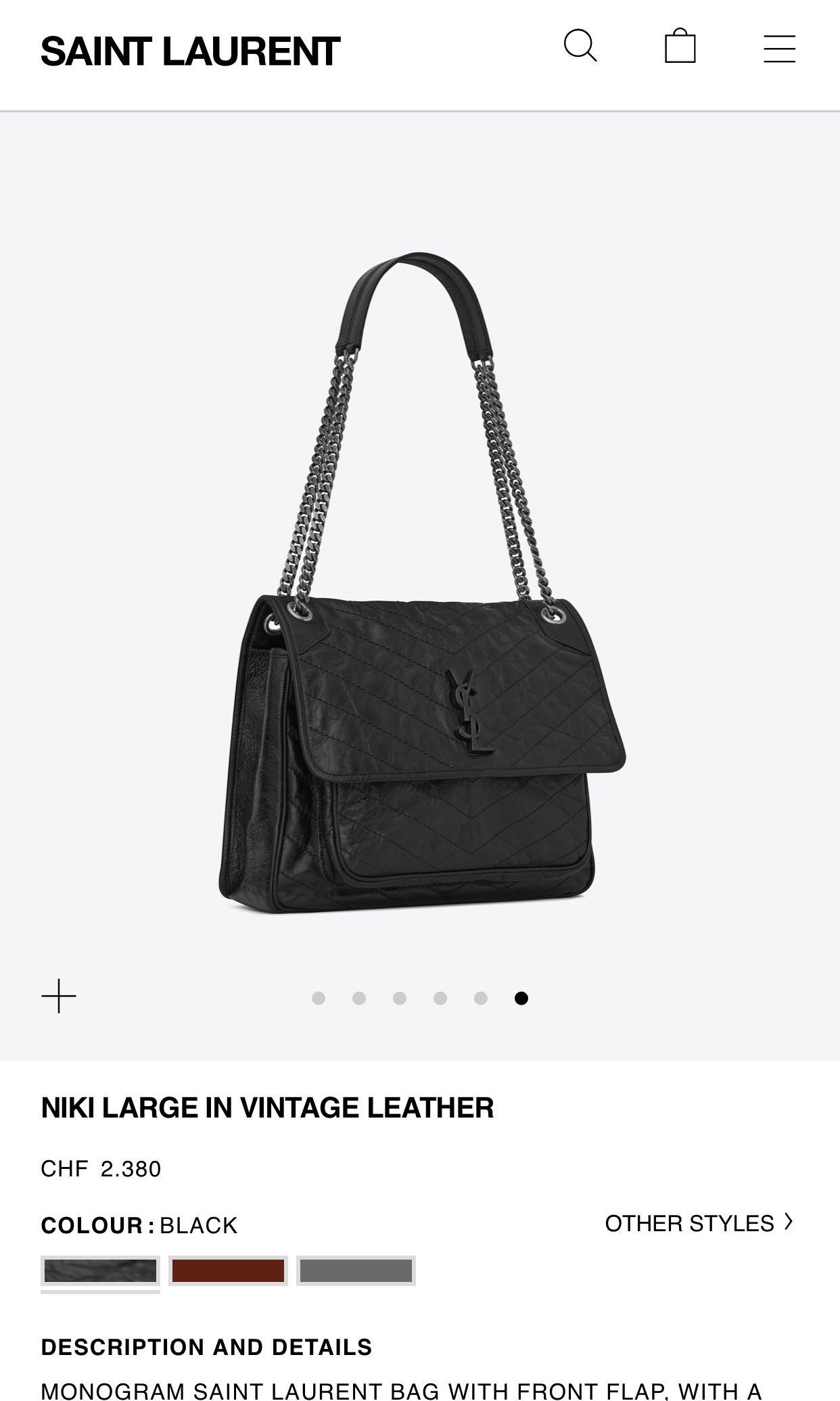Select the currently active last carousel dot
The height and width of the screenshot is (1401, 840).
[x=521, y=997]
